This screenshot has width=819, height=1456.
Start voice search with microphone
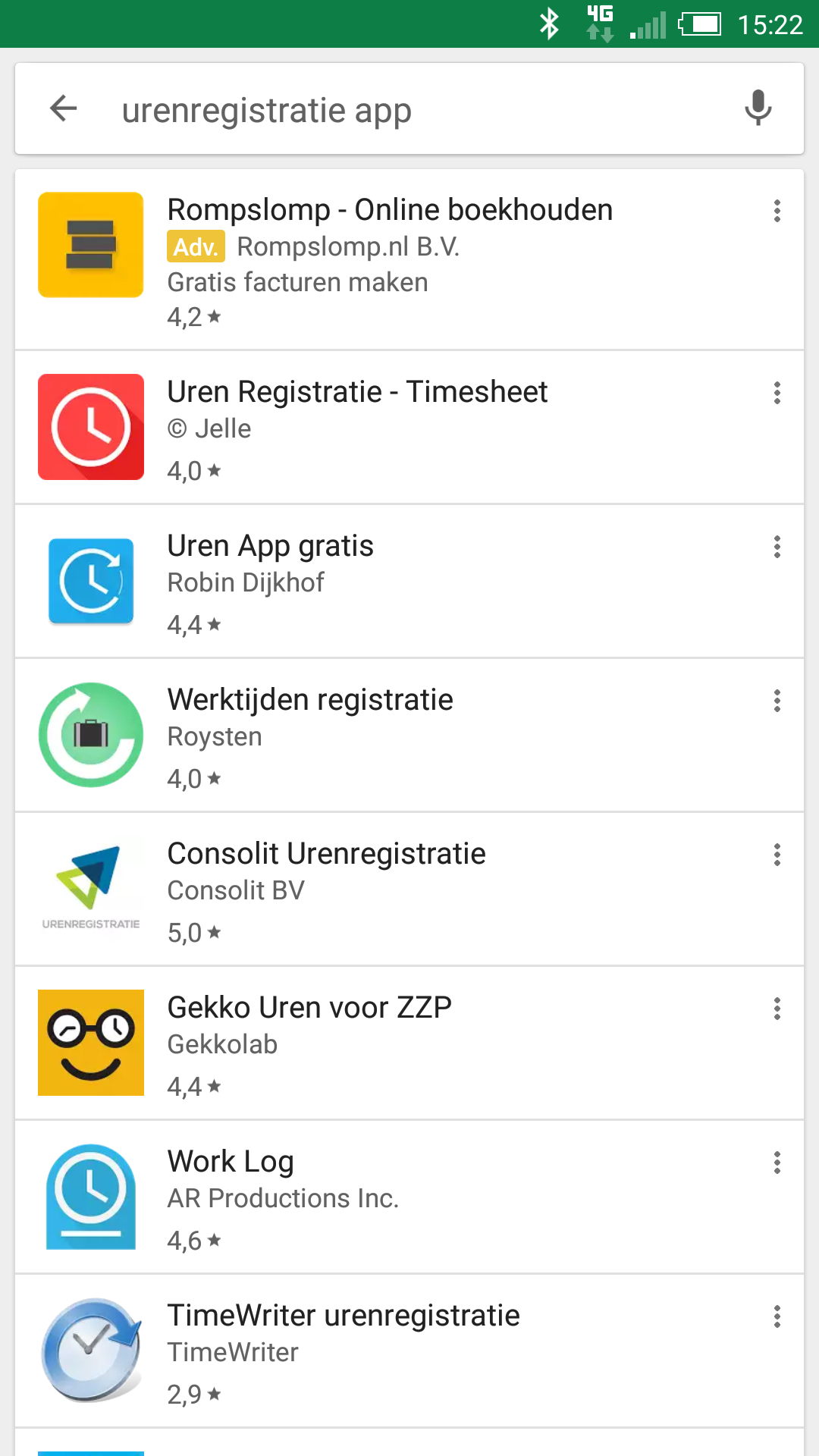[758, 108]
